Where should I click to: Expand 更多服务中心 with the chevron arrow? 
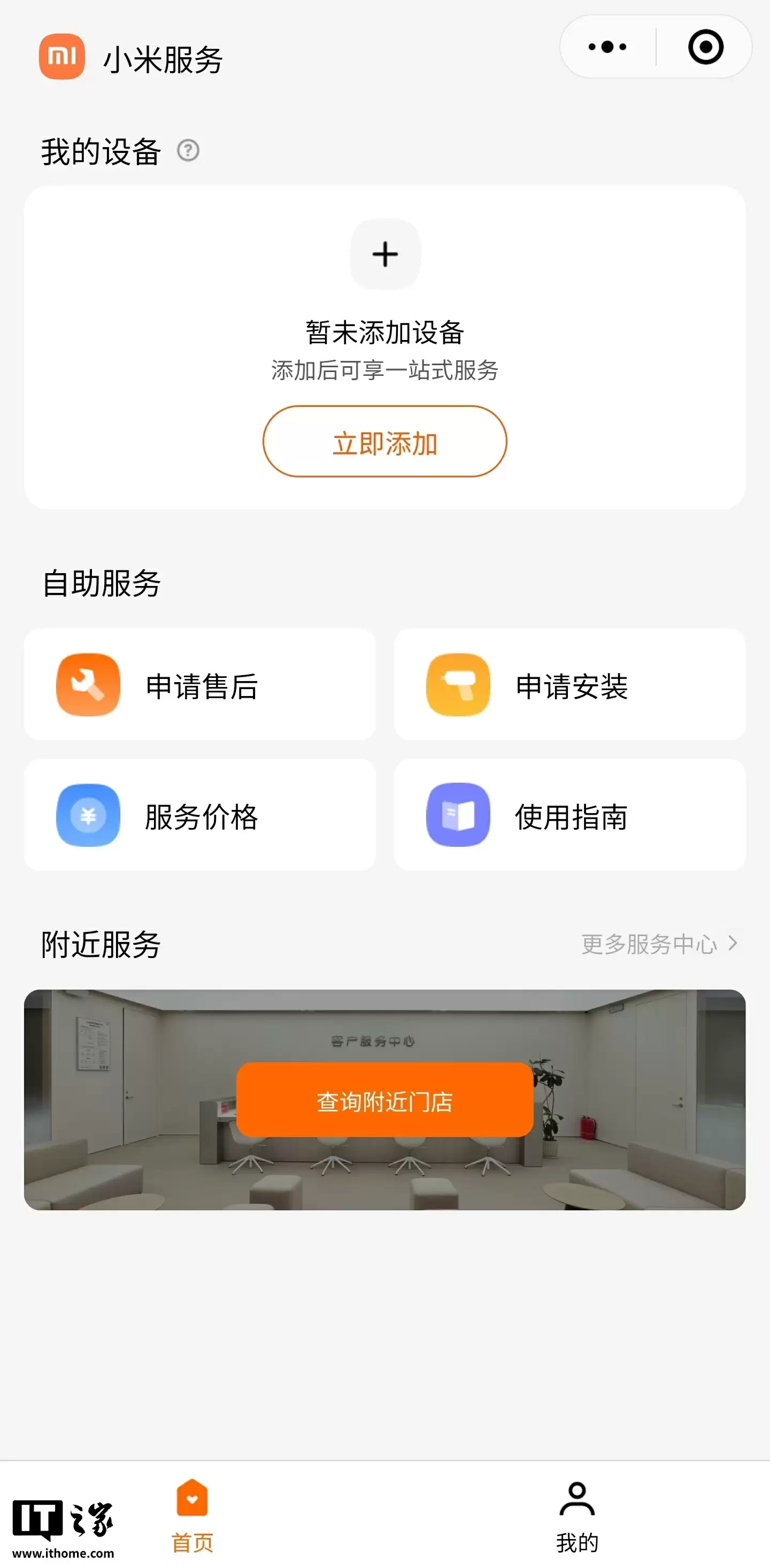coord(734,944)
